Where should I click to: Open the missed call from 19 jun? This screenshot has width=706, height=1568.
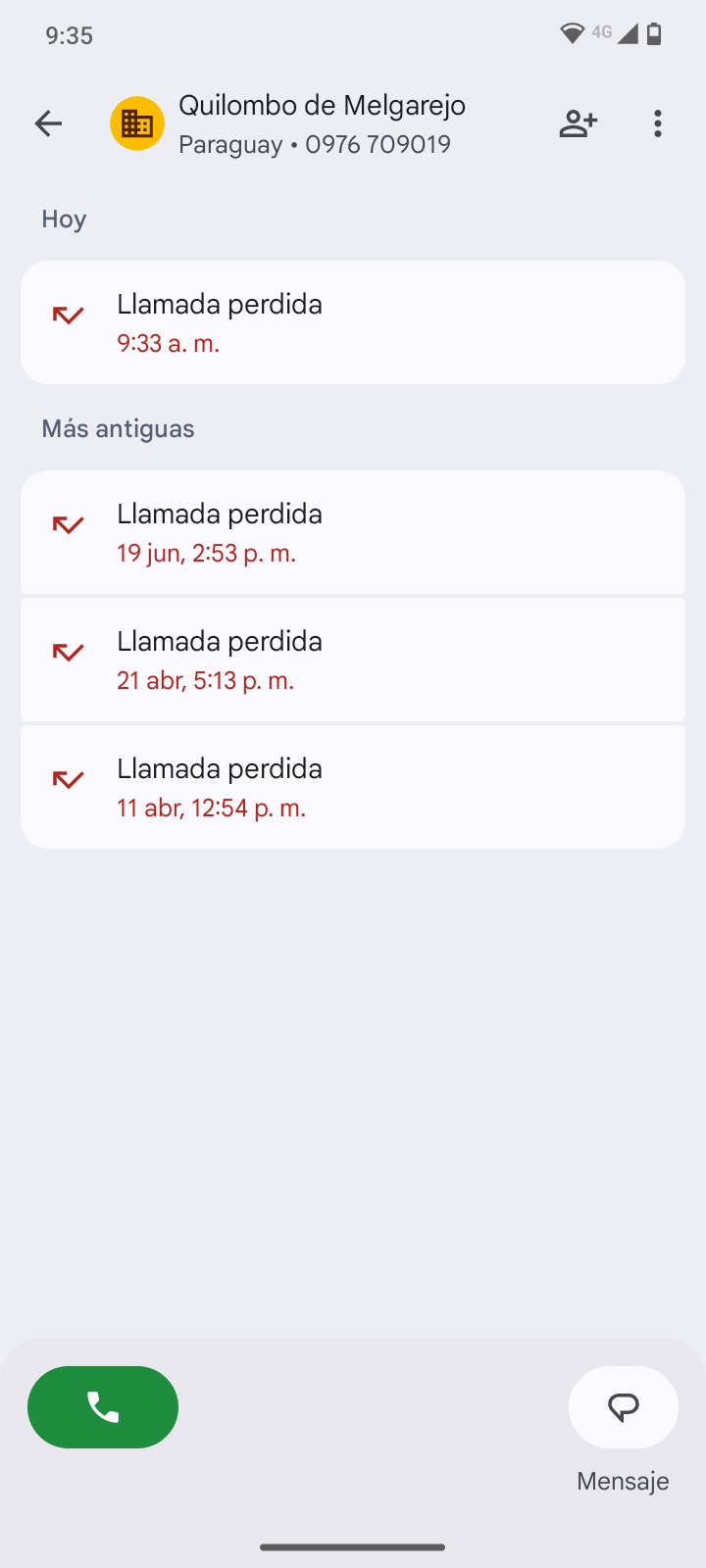pyautogui.click(x=353, y=532)
